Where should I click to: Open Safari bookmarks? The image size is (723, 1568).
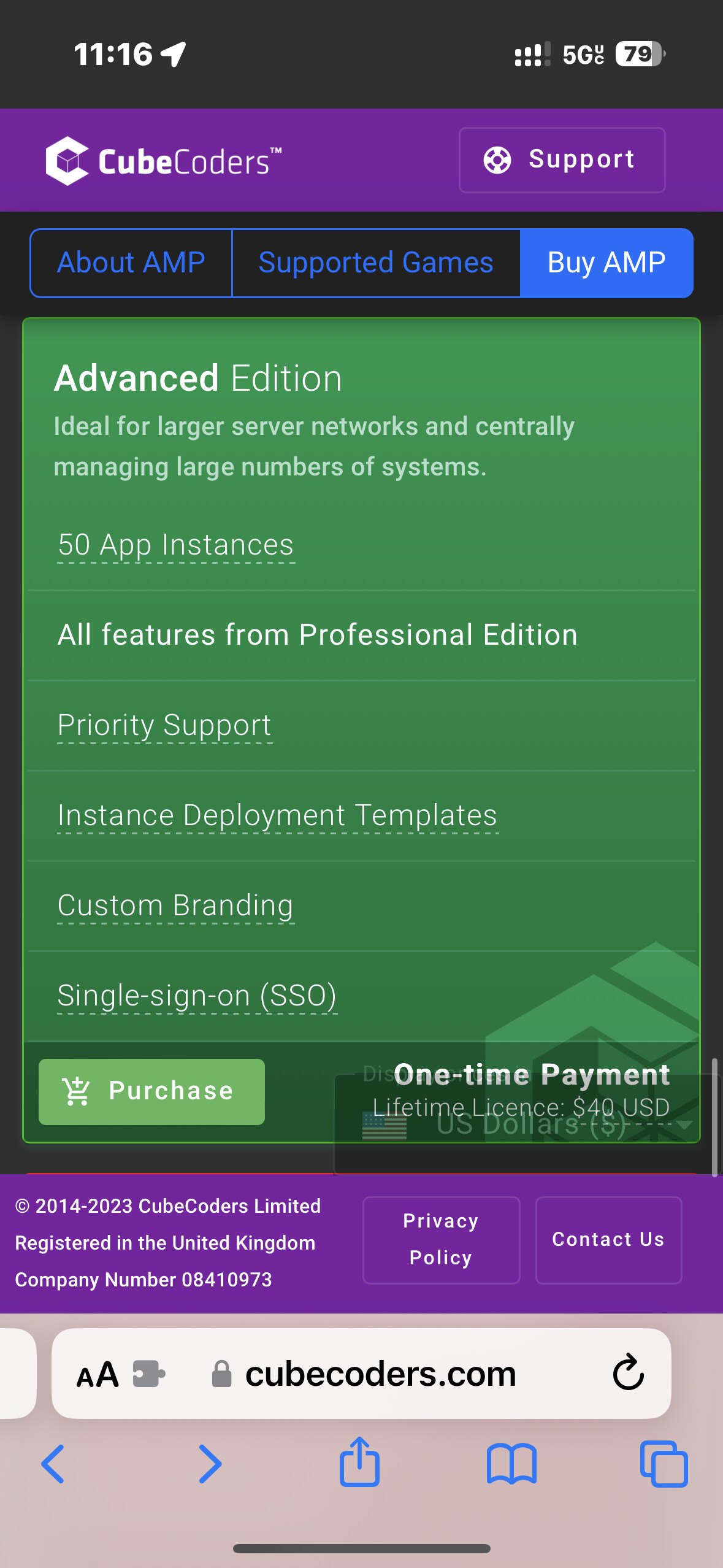tap(511, 1464)
